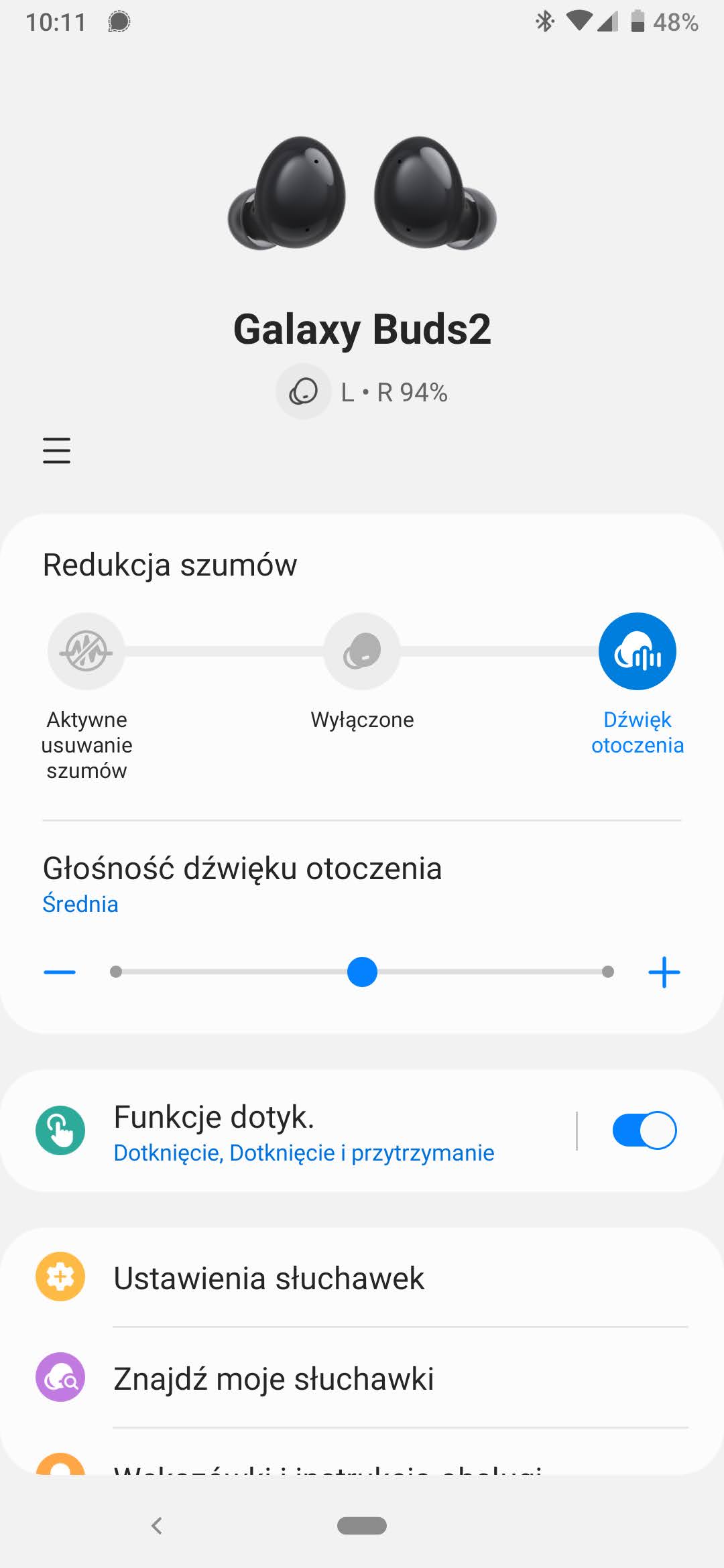This screenshot has width=724, height=1568.
Task: Go back with system back arrow
Action: coord(157,1526)
